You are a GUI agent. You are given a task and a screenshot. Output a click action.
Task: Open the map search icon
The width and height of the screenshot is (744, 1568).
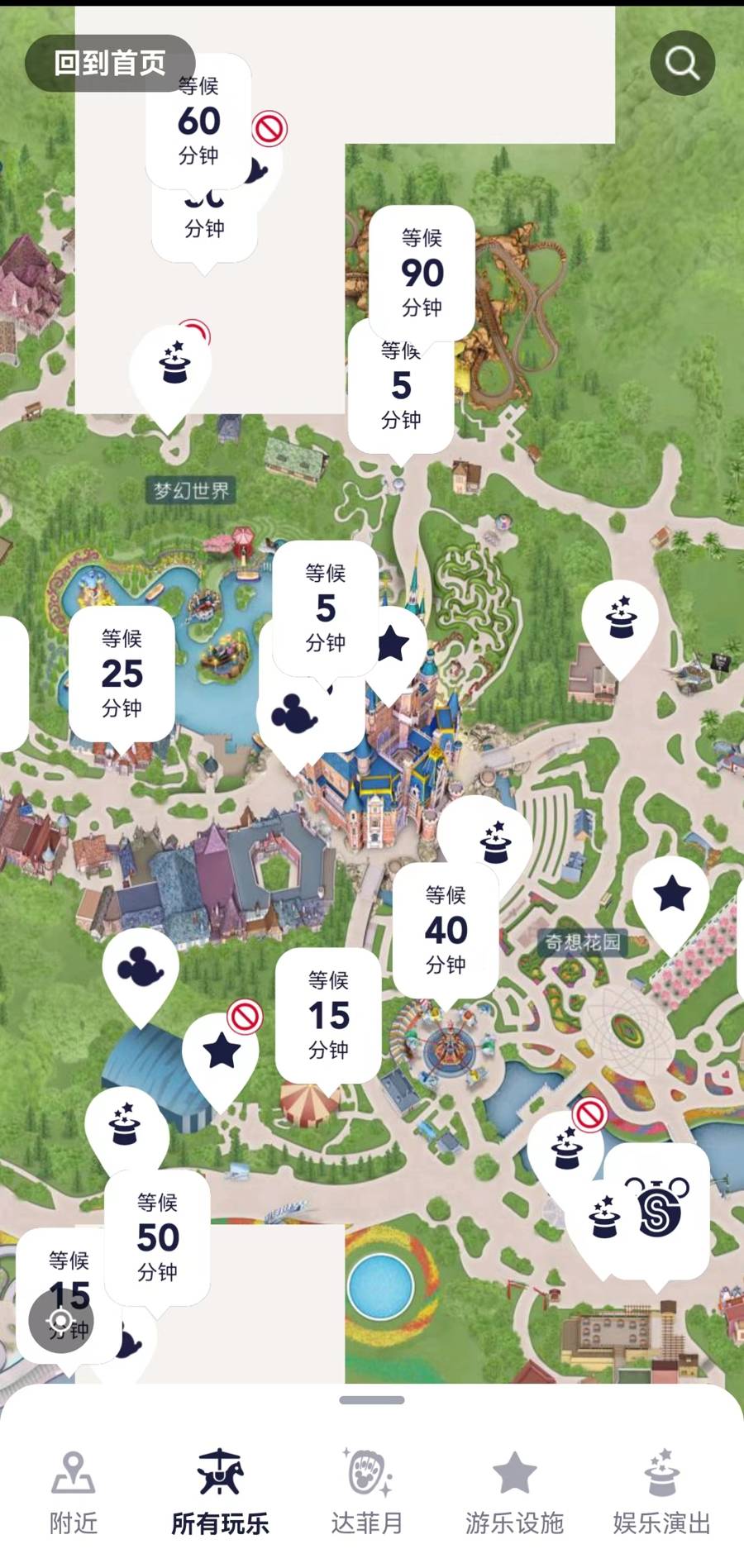pos(682,63)
